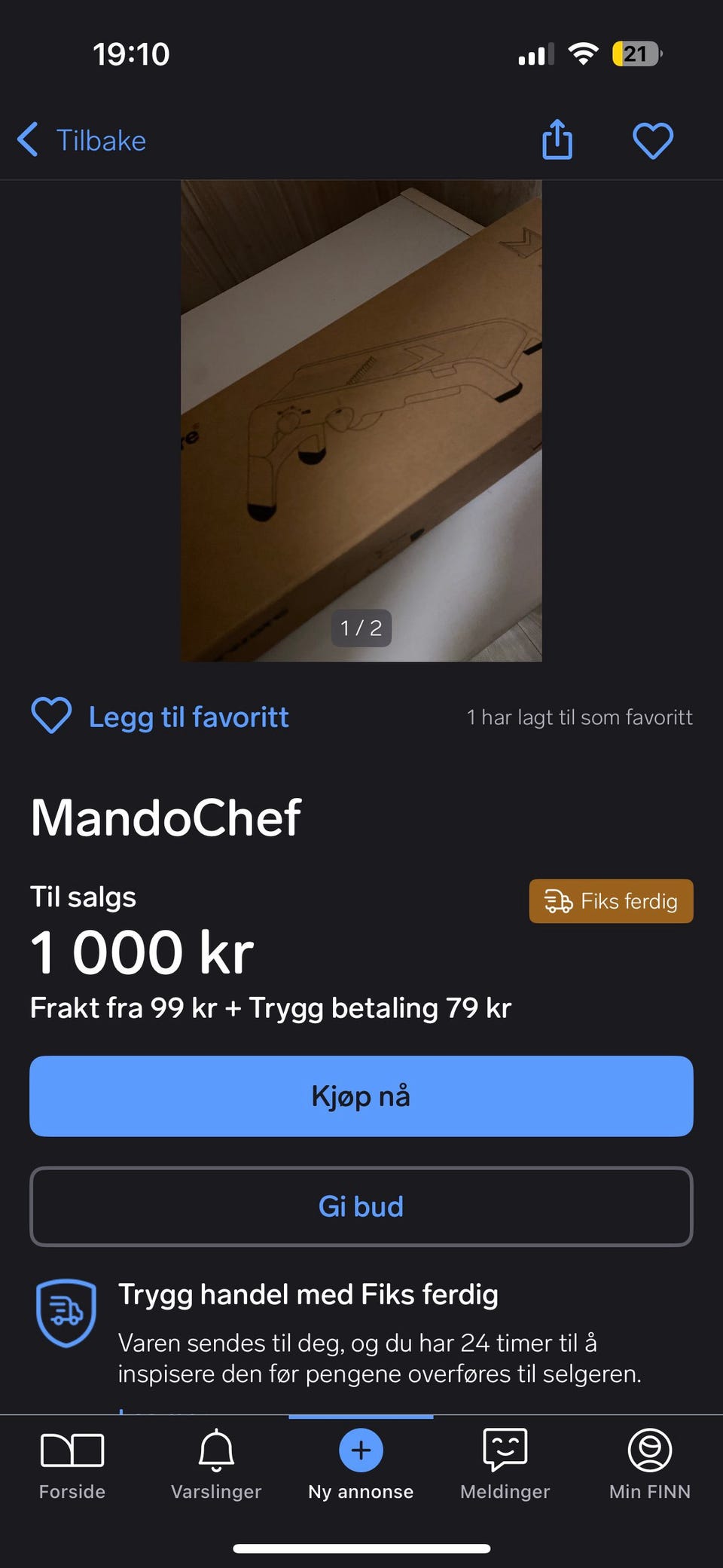
Task: Tap the heart icon beside the share icon
Action: pyautogui.click(x=652, y=140)
